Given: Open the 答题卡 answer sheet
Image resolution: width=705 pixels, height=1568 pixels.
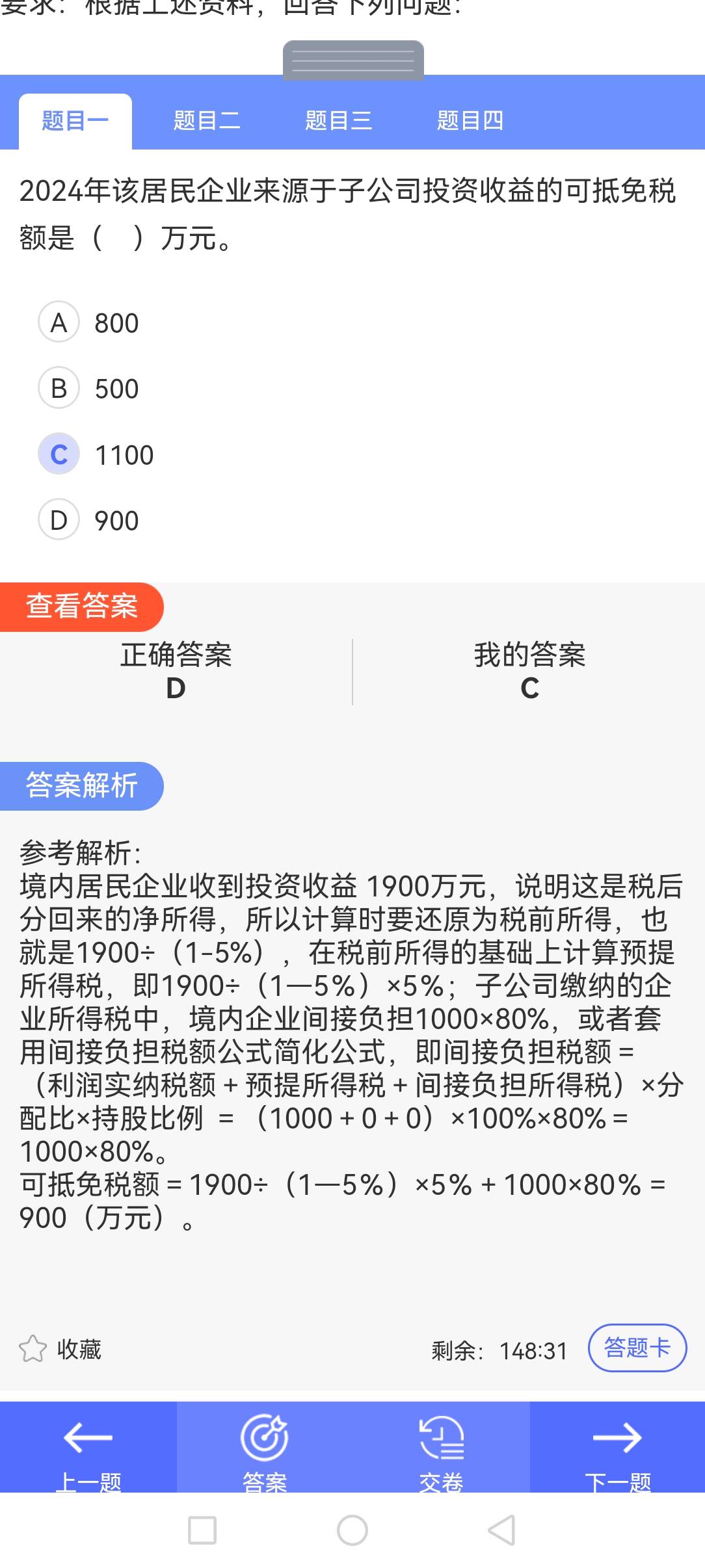Looking at the screenshot, I should point(637,1348).
